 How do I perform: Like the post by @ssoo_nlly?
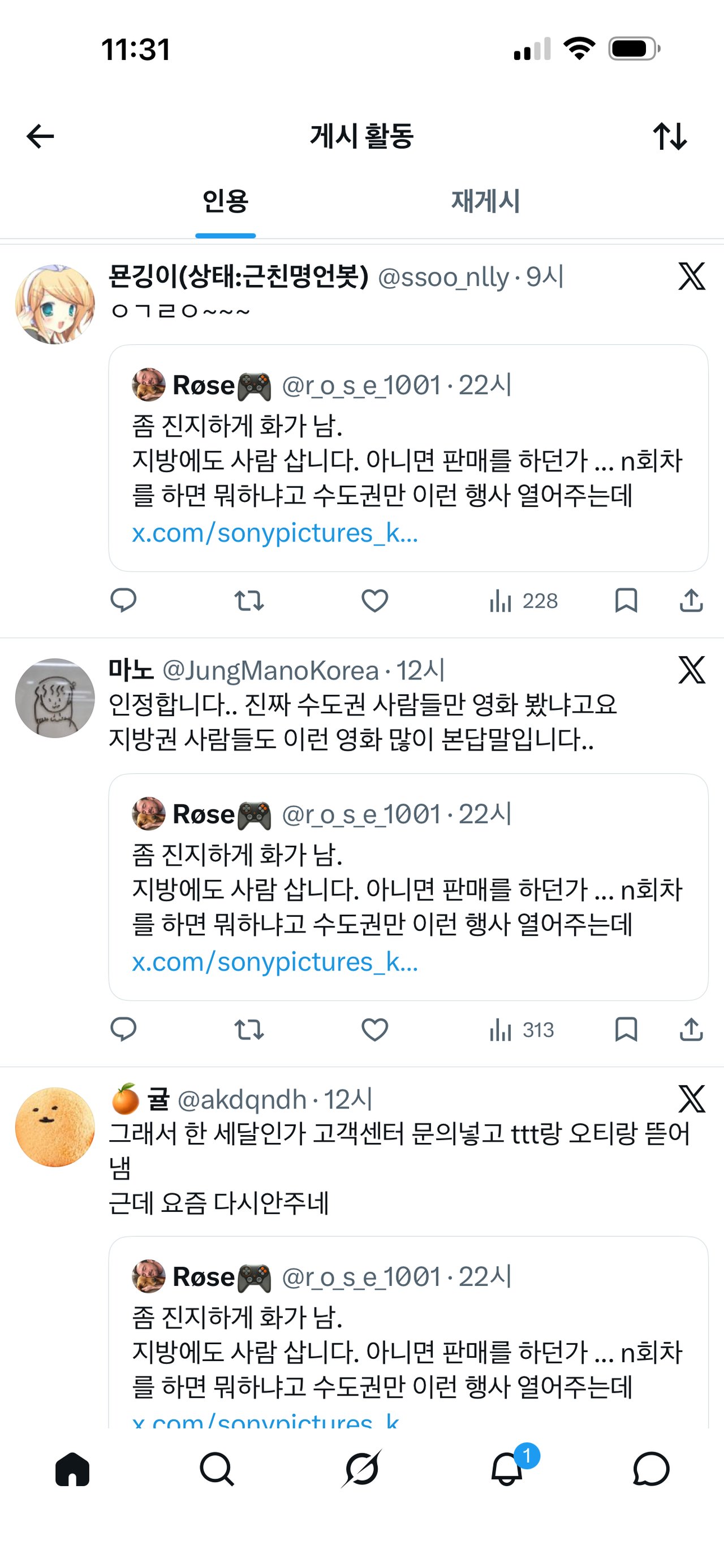pos(374,601)
